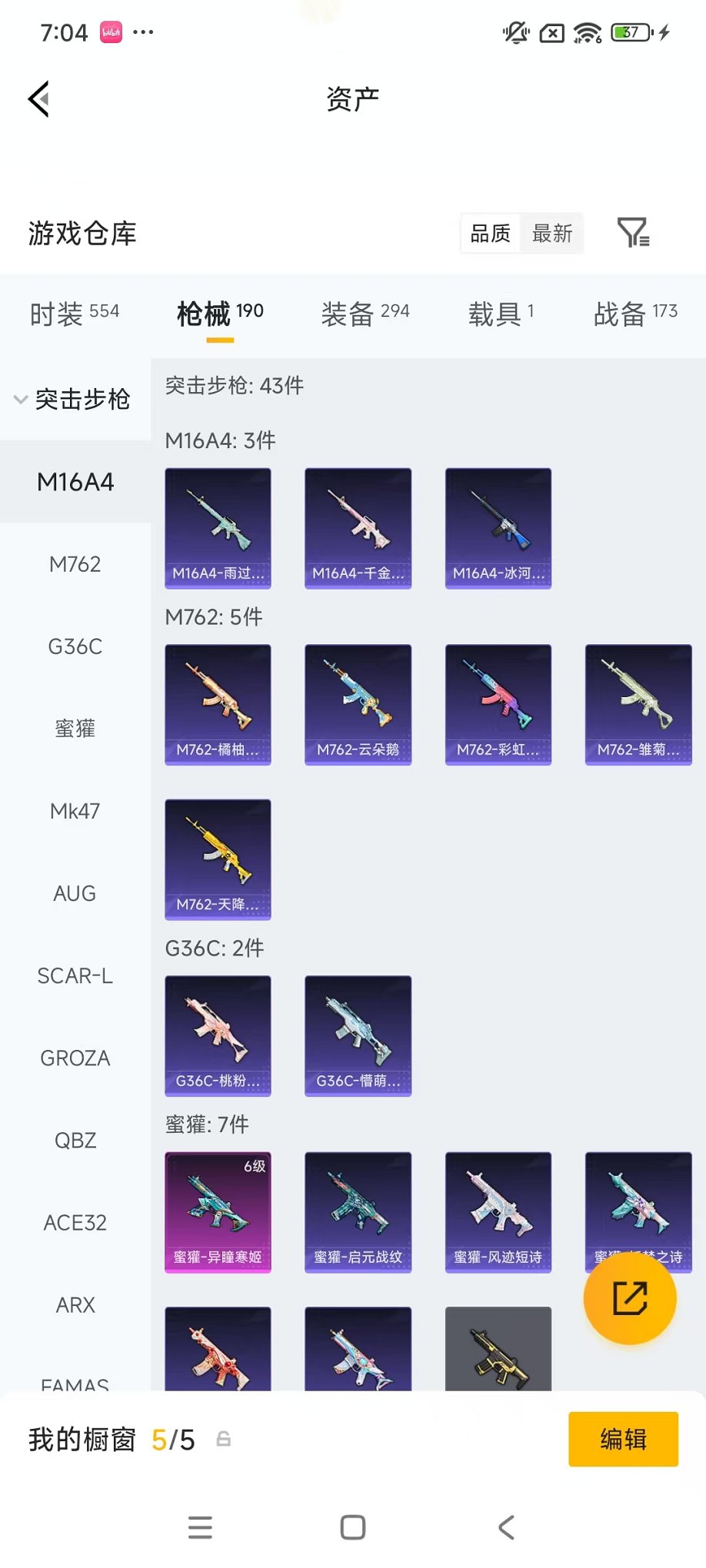Select the 品质 sort option
The width and height of the screenshot is (706, 1568).
tap(491, 234)
